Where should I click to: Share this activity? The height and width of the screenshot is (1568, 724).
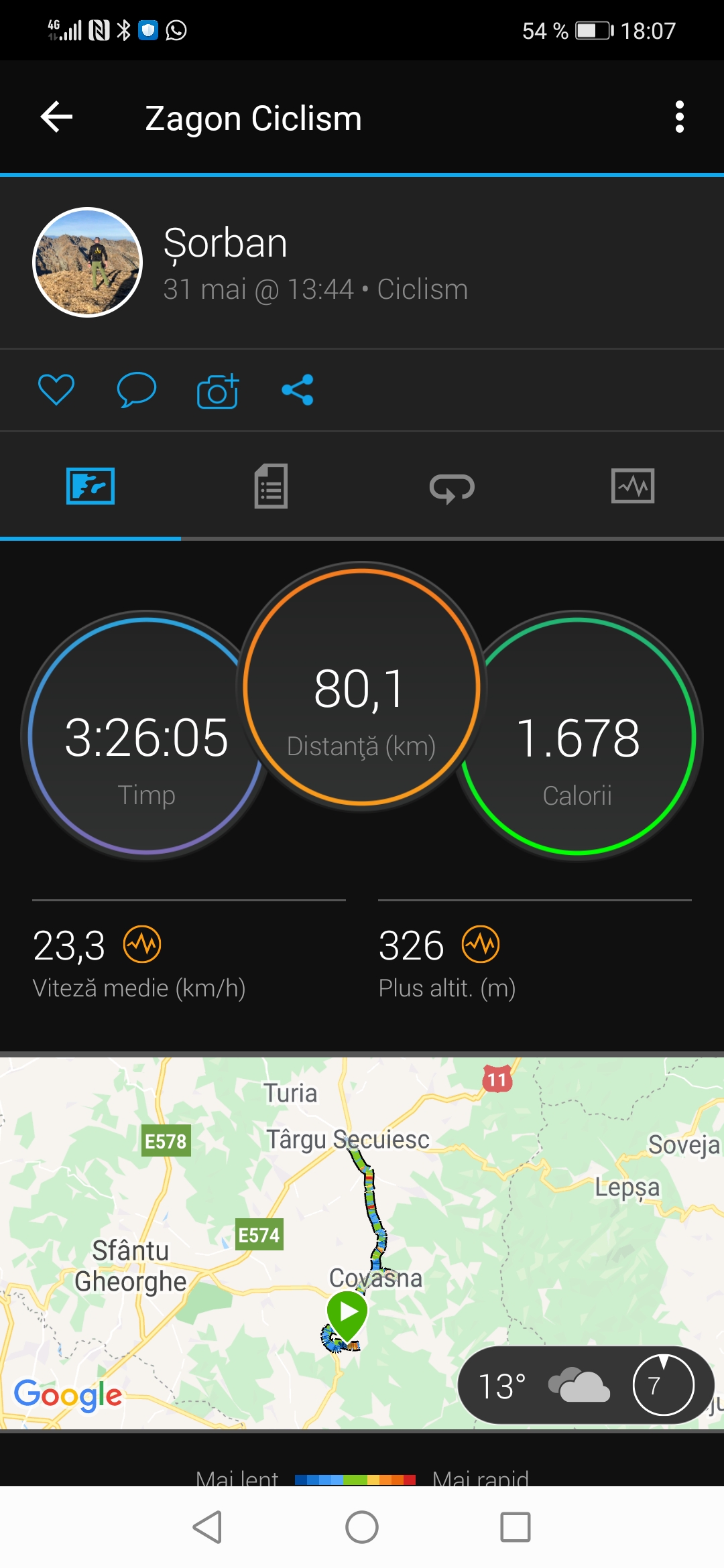298,389
